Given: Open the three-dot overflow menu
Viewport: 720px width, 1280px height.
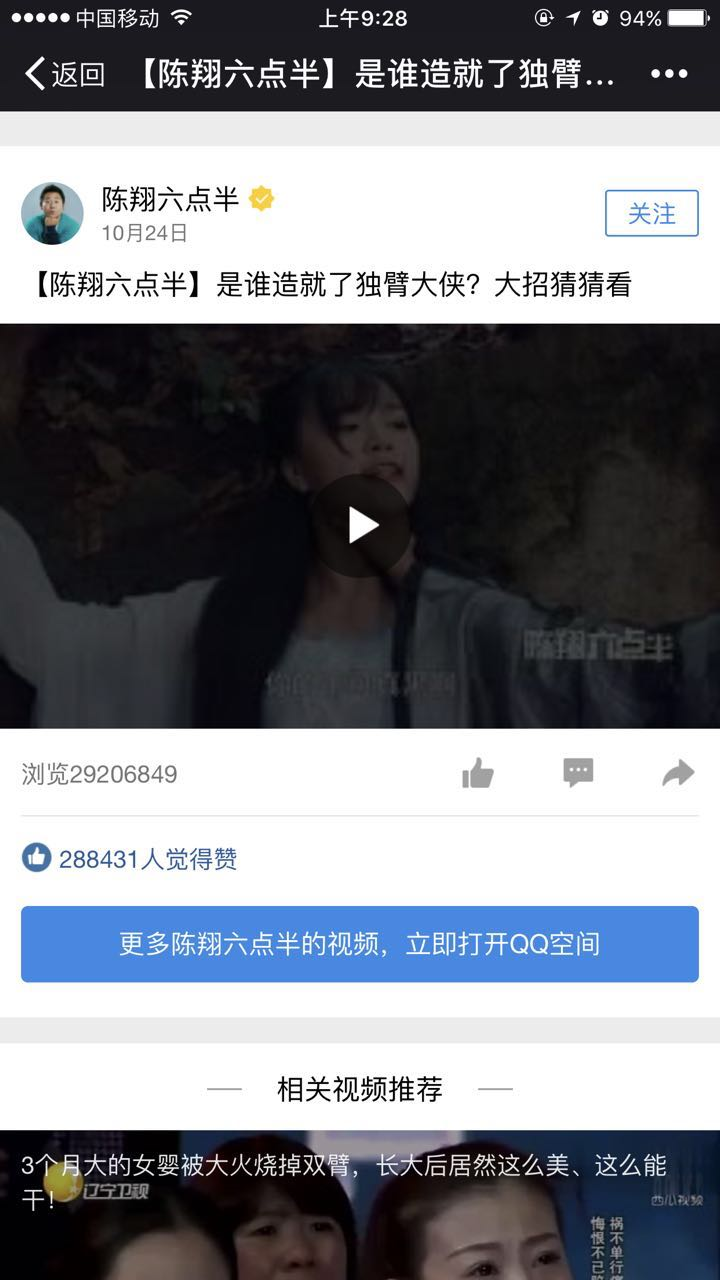Looking at the screenshot, I should point(669,74).
